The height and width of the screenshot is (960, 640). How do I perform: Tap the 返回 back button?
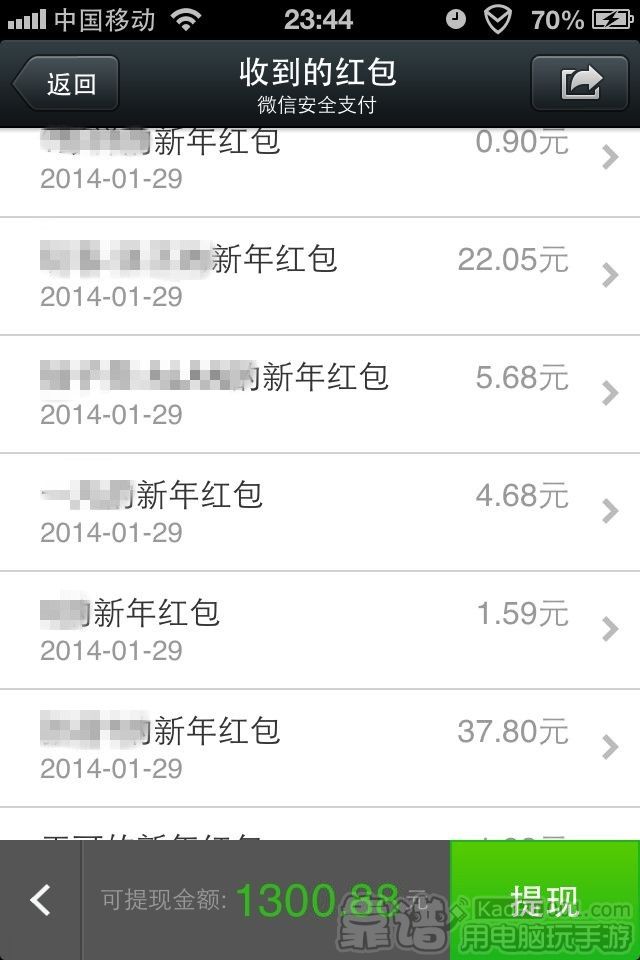tap(66, 83)
